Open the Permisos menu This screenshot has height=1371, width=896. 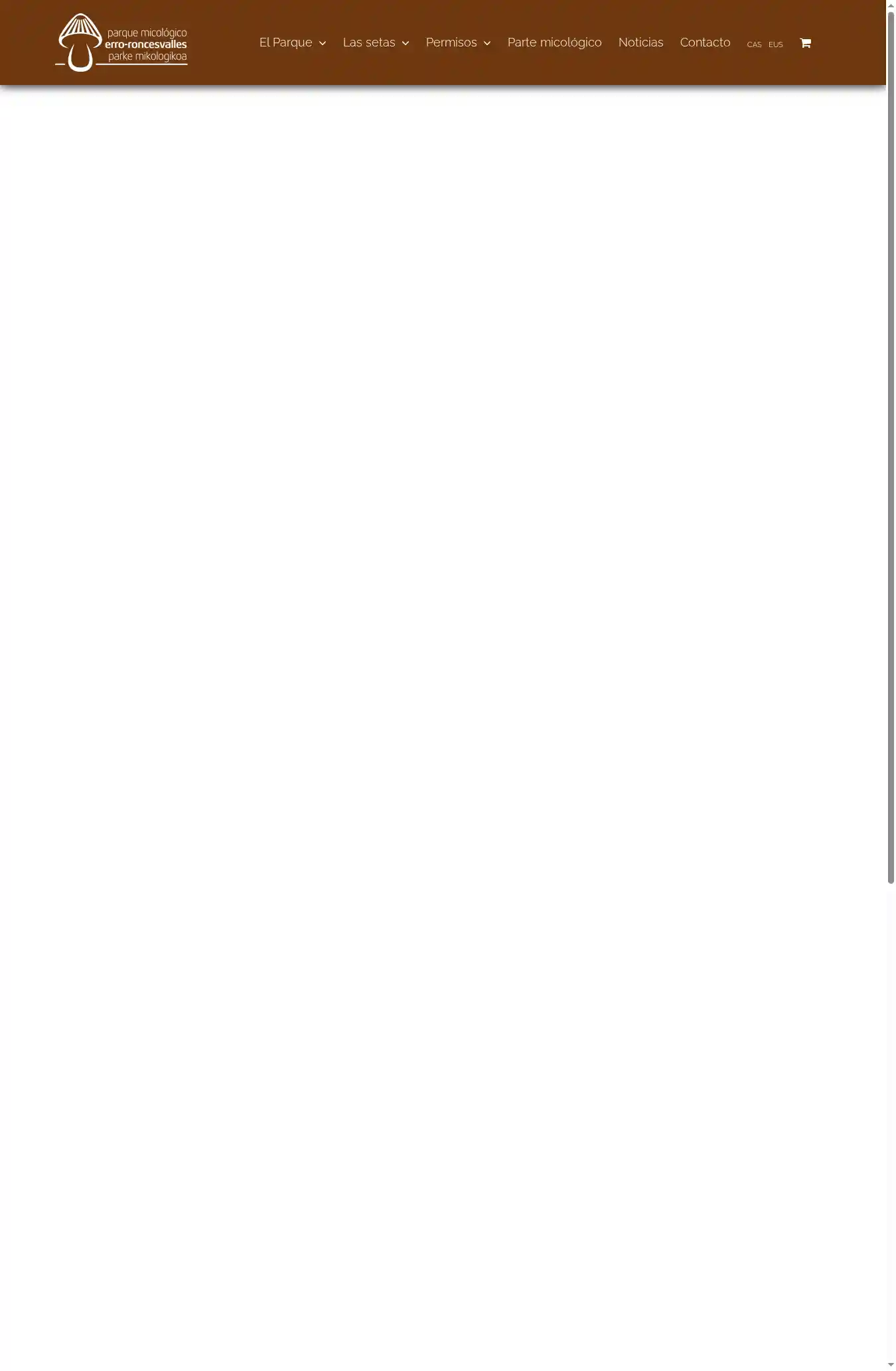[x=458, y=42]
